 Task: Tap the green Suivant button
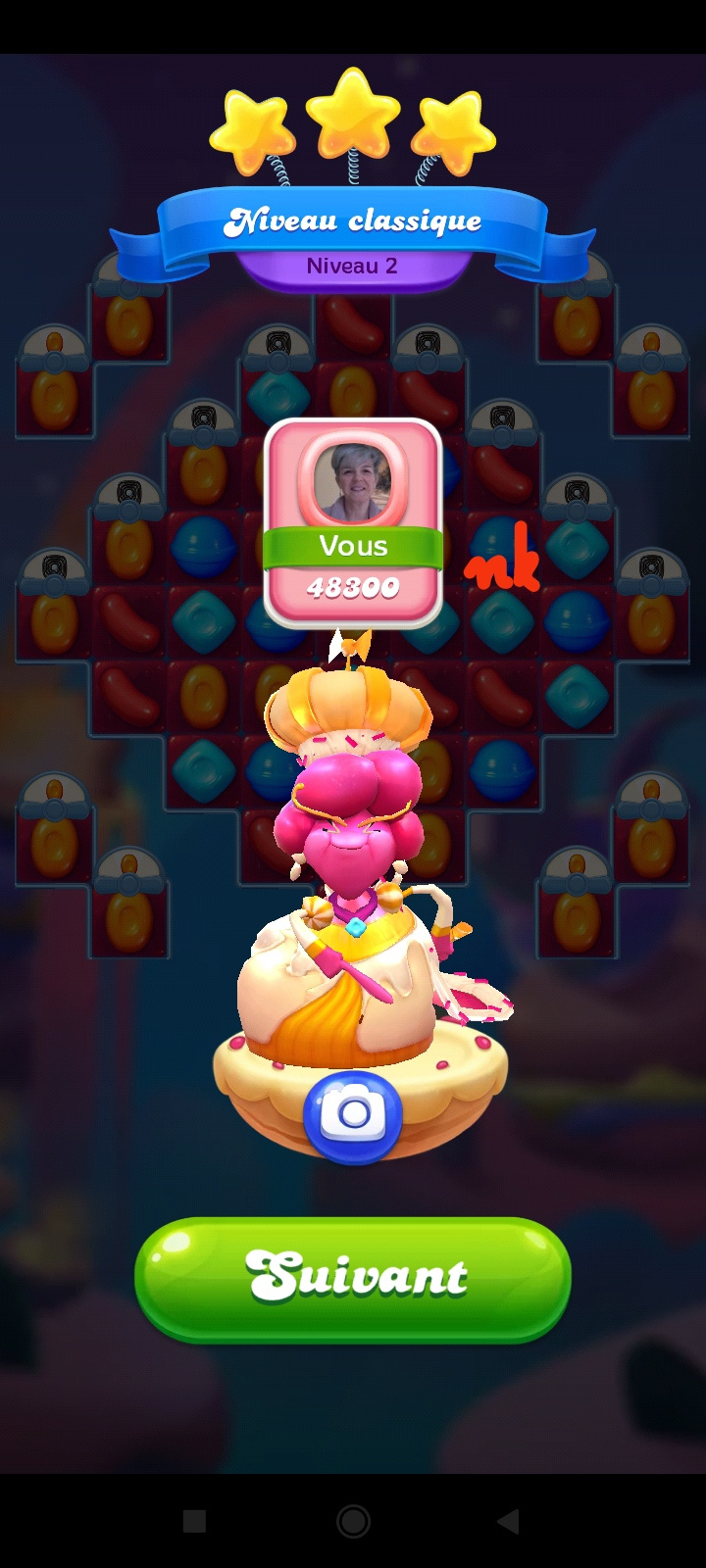click(353, 1278)
